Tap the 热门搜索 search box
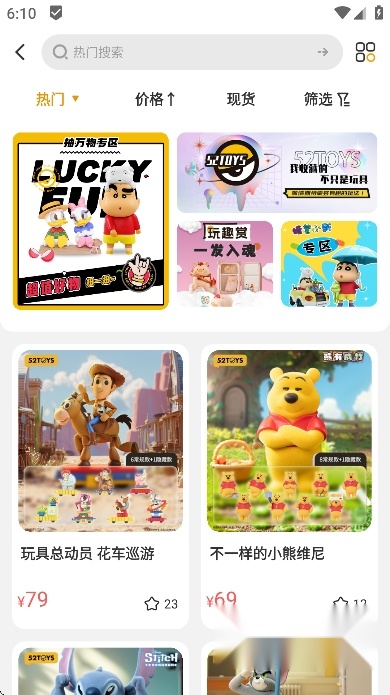 (192, 52)
